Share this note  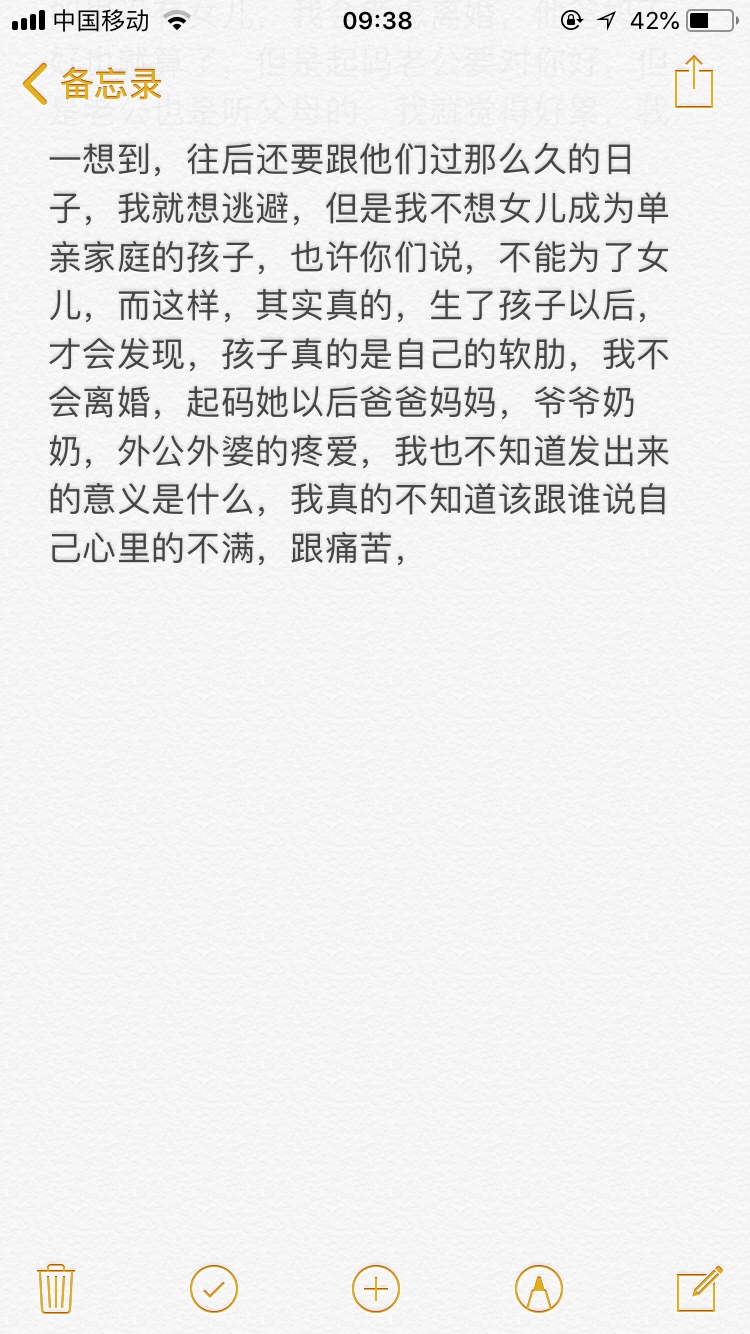(694, 82)
